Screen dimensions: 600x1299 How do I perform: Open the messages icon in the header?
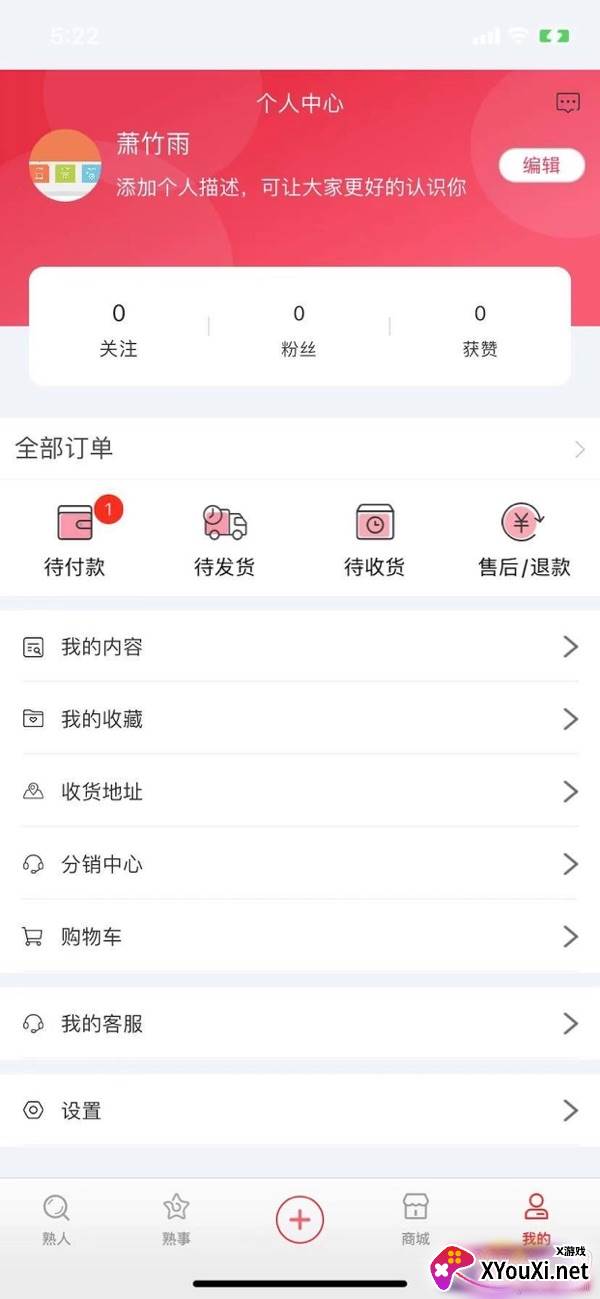568,103
